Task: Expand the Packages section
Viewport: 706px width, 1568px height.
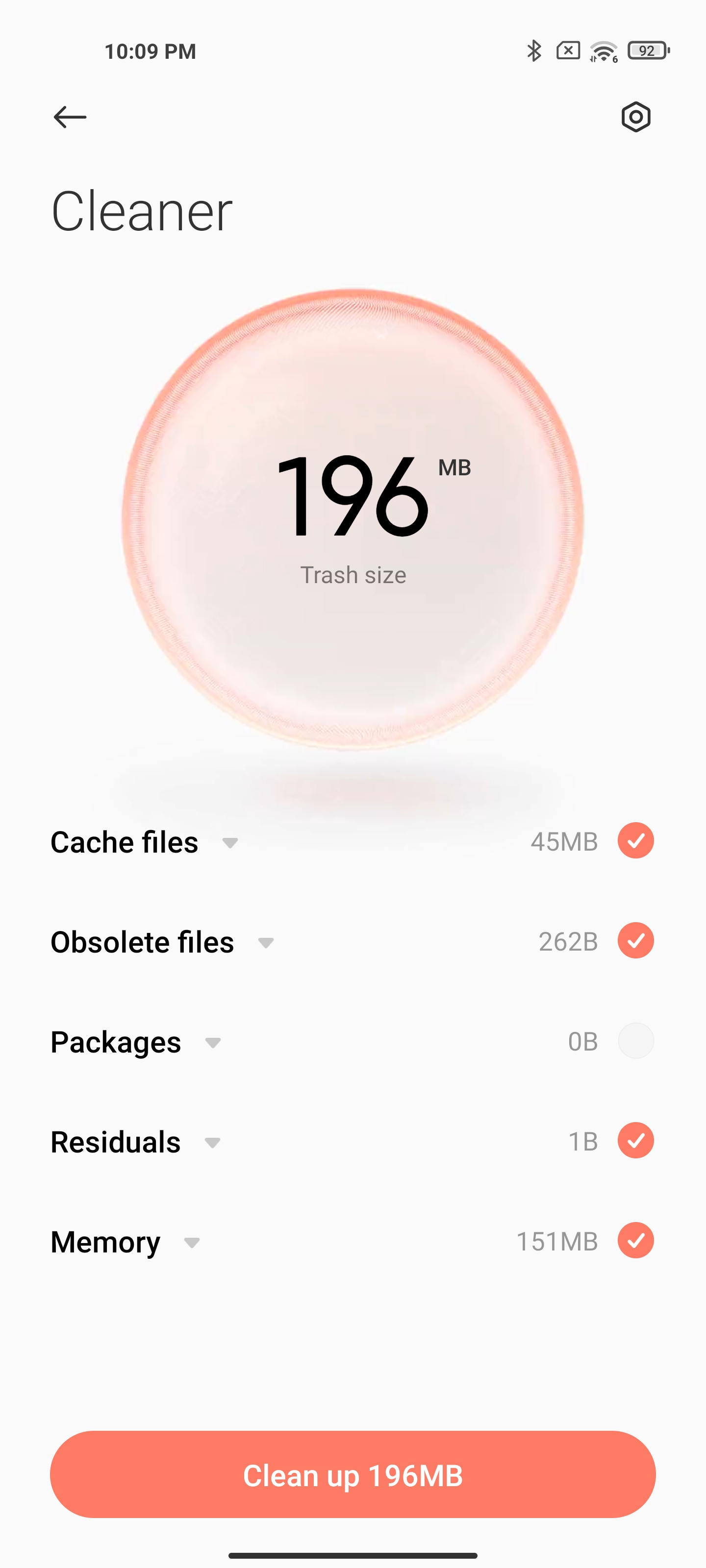Action: point(213,1043)
